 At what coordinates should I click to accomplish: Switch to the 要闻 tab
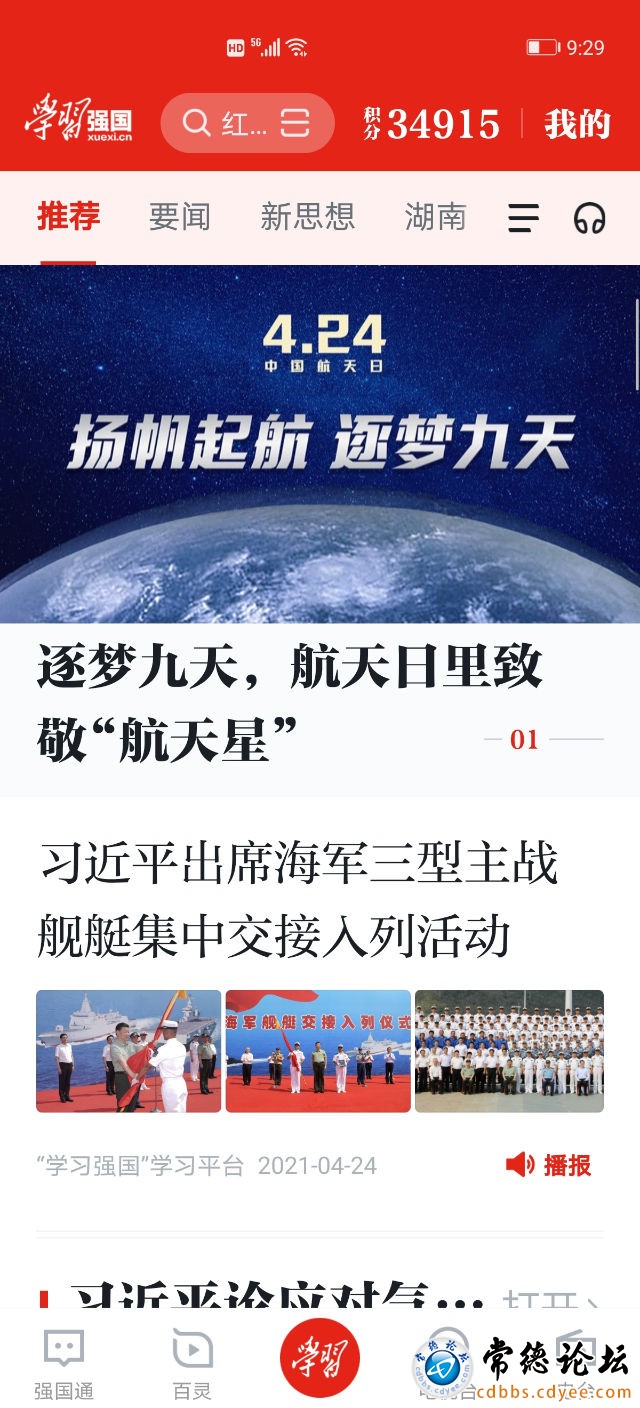click(180, 216)
